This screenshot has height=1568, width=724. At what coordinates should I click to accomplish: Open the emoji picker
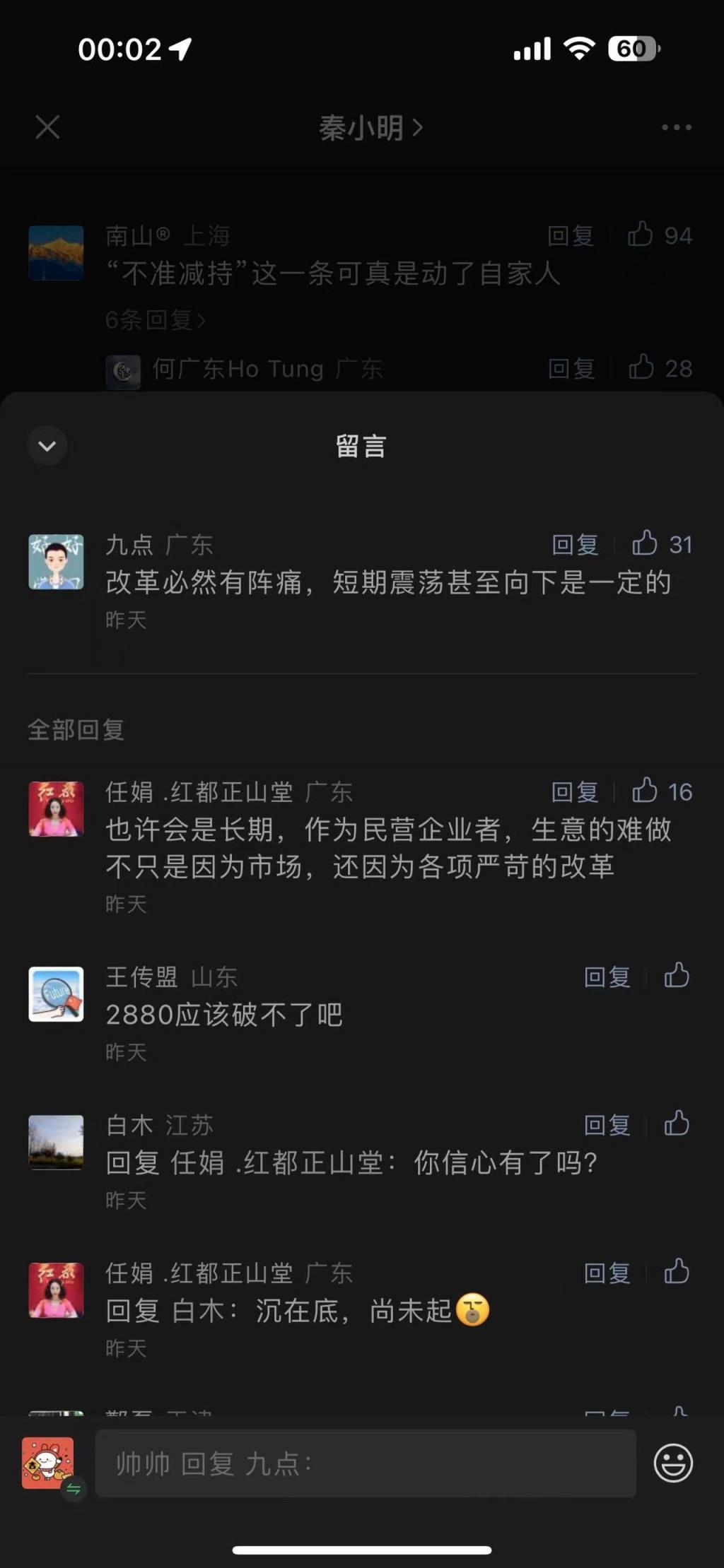click(x=672, y=1463)
